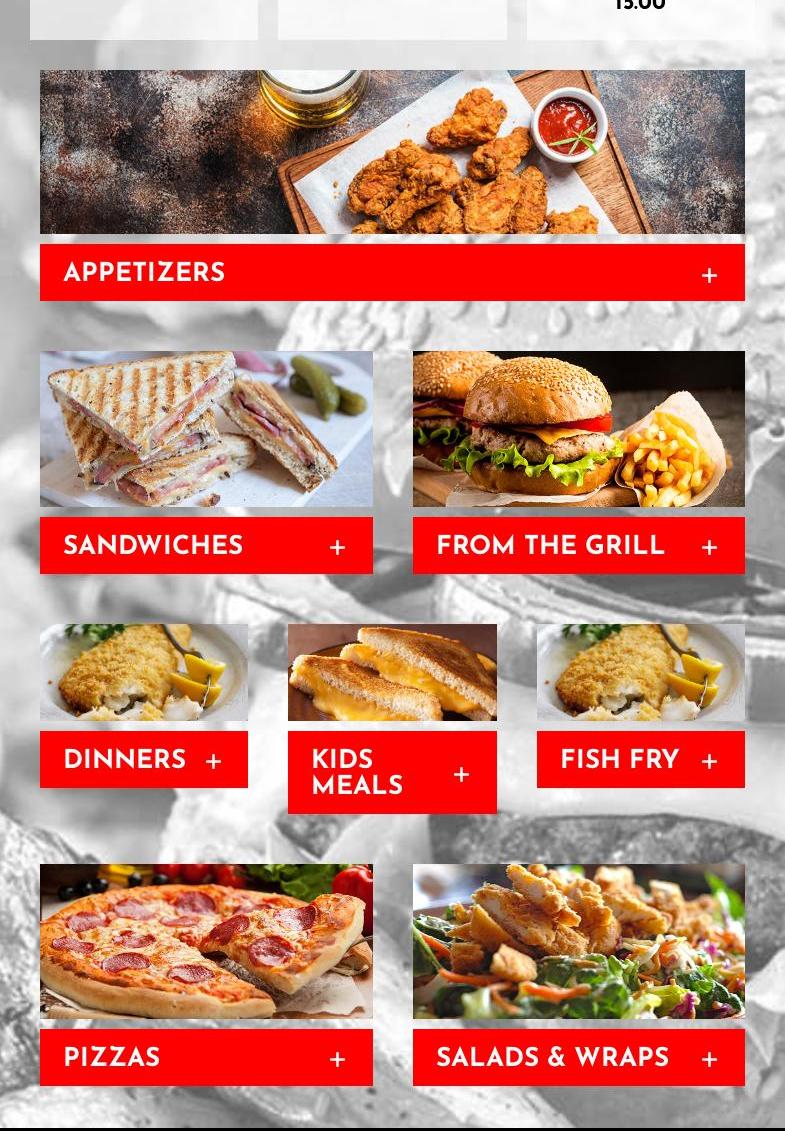
Task: Show Salads & Wraps options
Action: pos(709,1059)
